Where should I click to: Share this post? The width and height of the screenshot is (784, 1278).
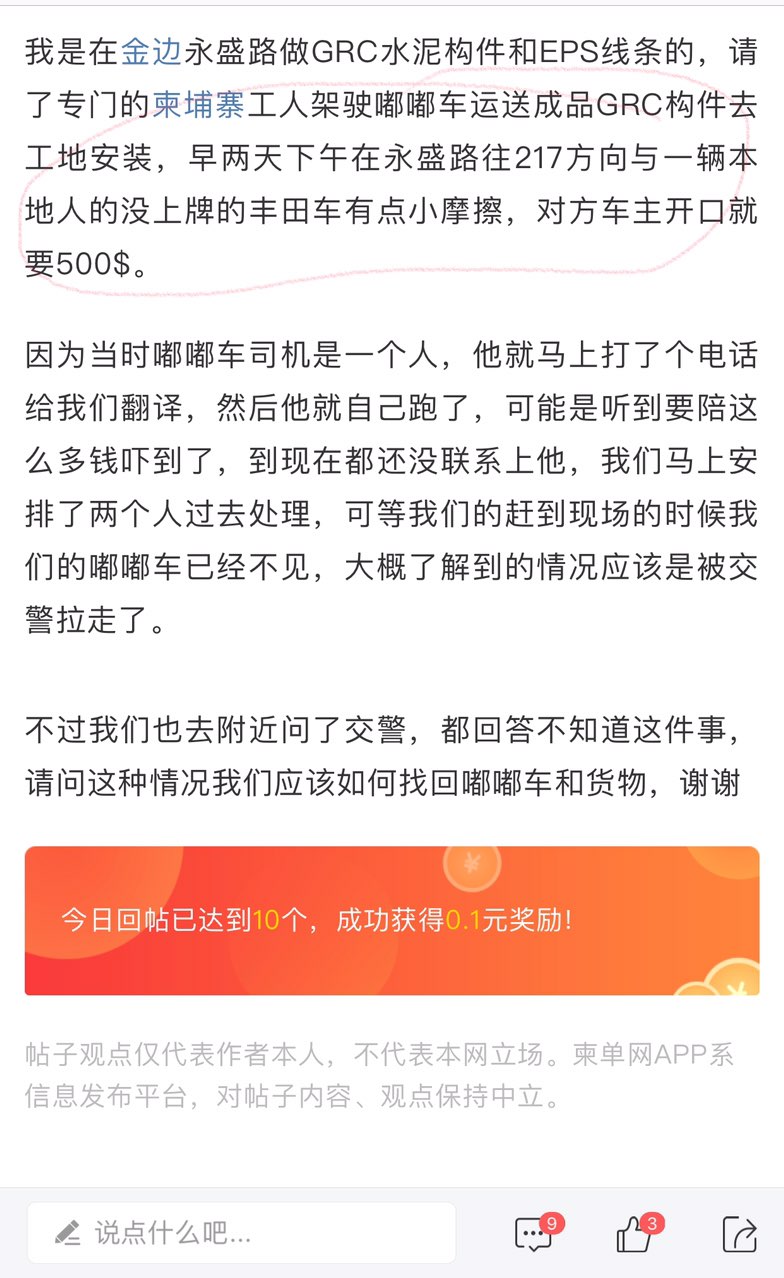pos(739,1234)
